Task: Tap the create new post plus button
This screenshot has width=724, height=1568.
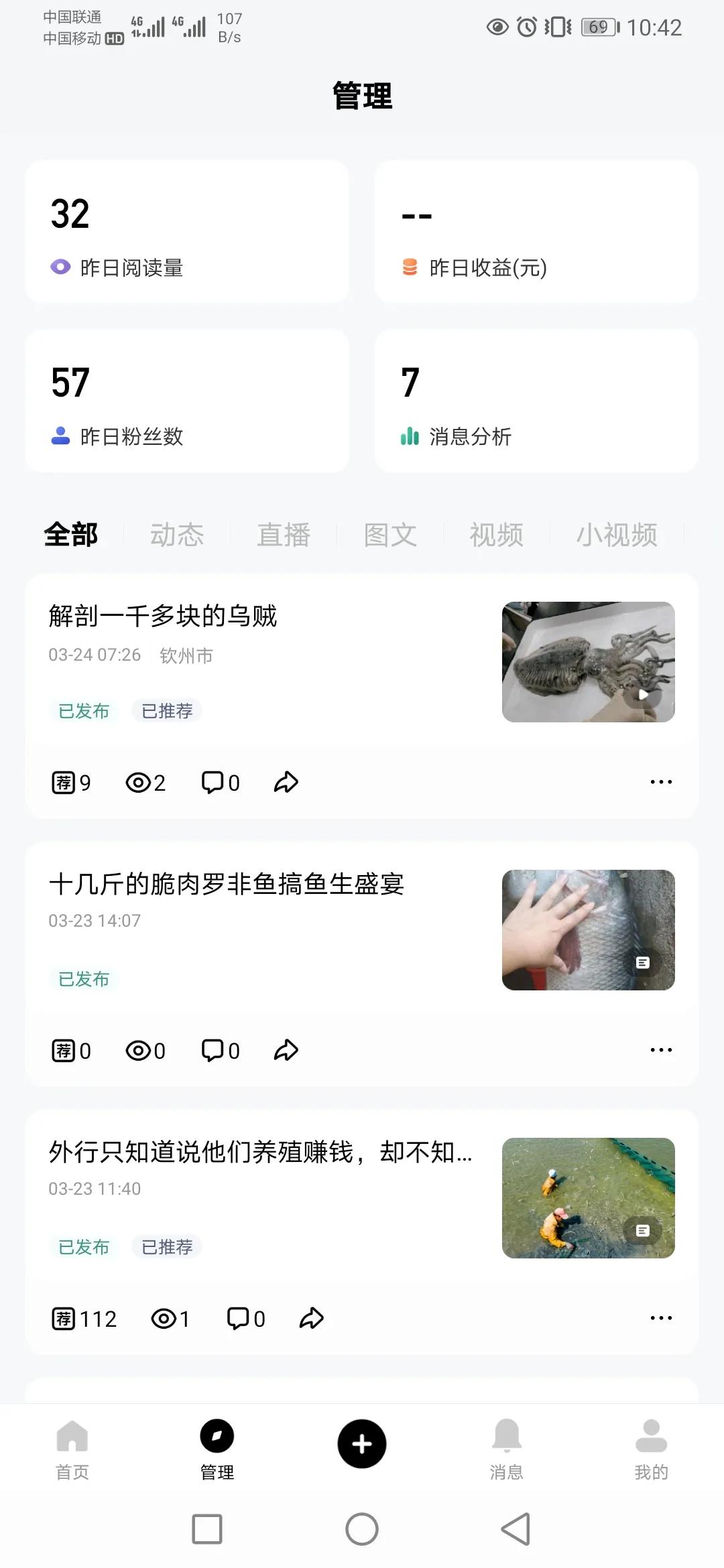Action: point(361,1445)
